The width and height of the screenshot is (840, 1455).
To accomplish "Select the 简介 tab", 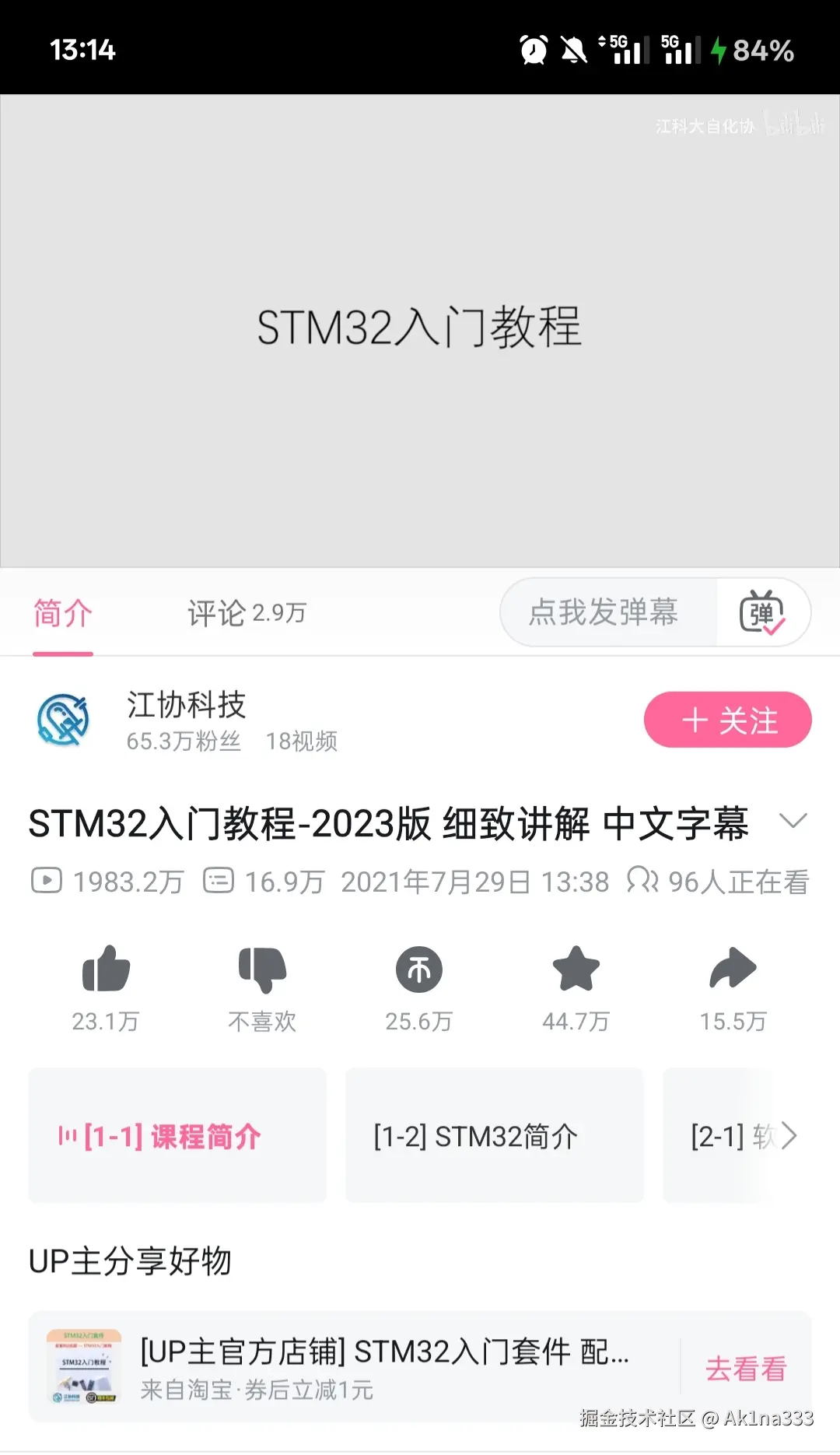I will click(63, 613).
